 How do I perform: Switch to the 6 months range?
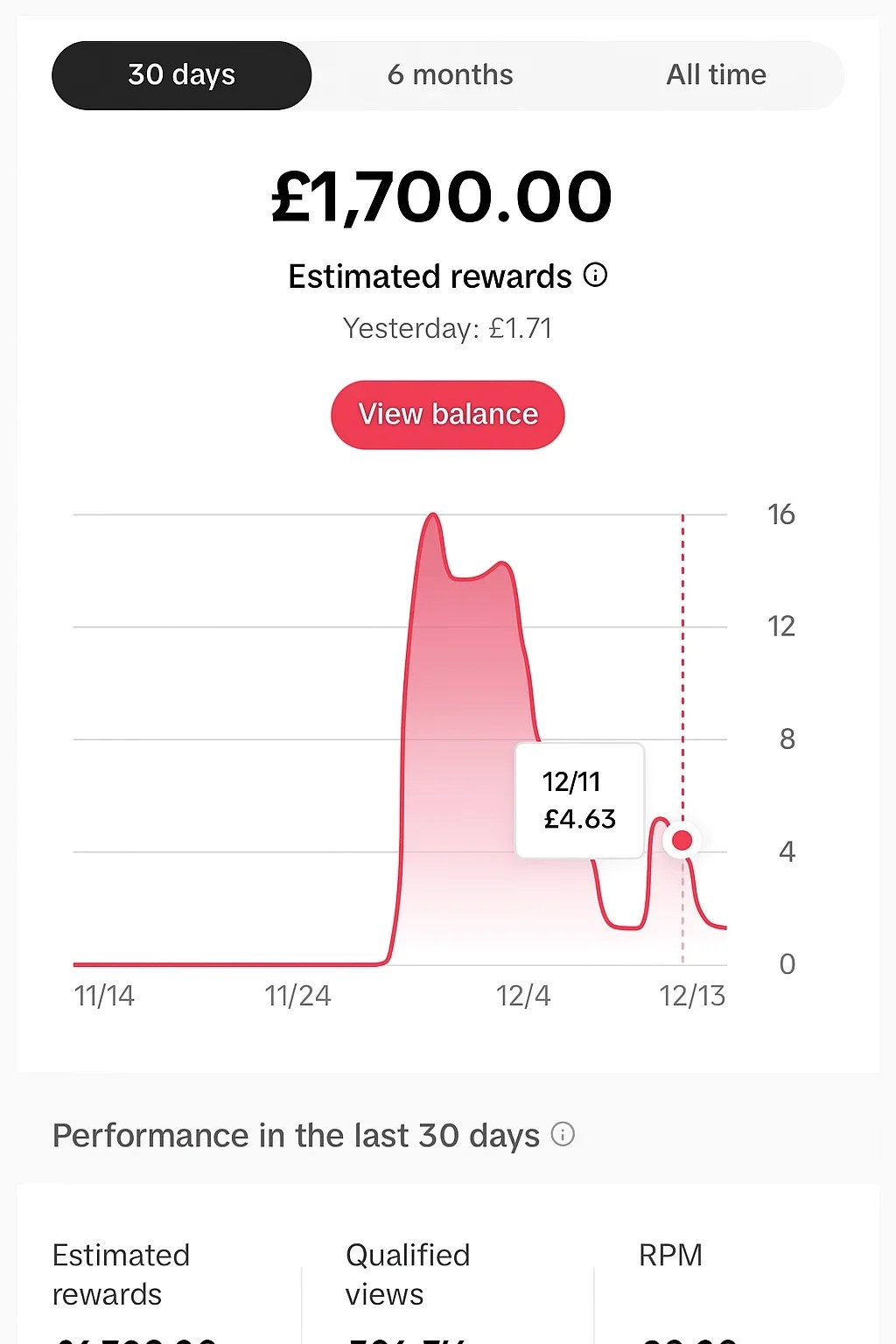point(450,75)
